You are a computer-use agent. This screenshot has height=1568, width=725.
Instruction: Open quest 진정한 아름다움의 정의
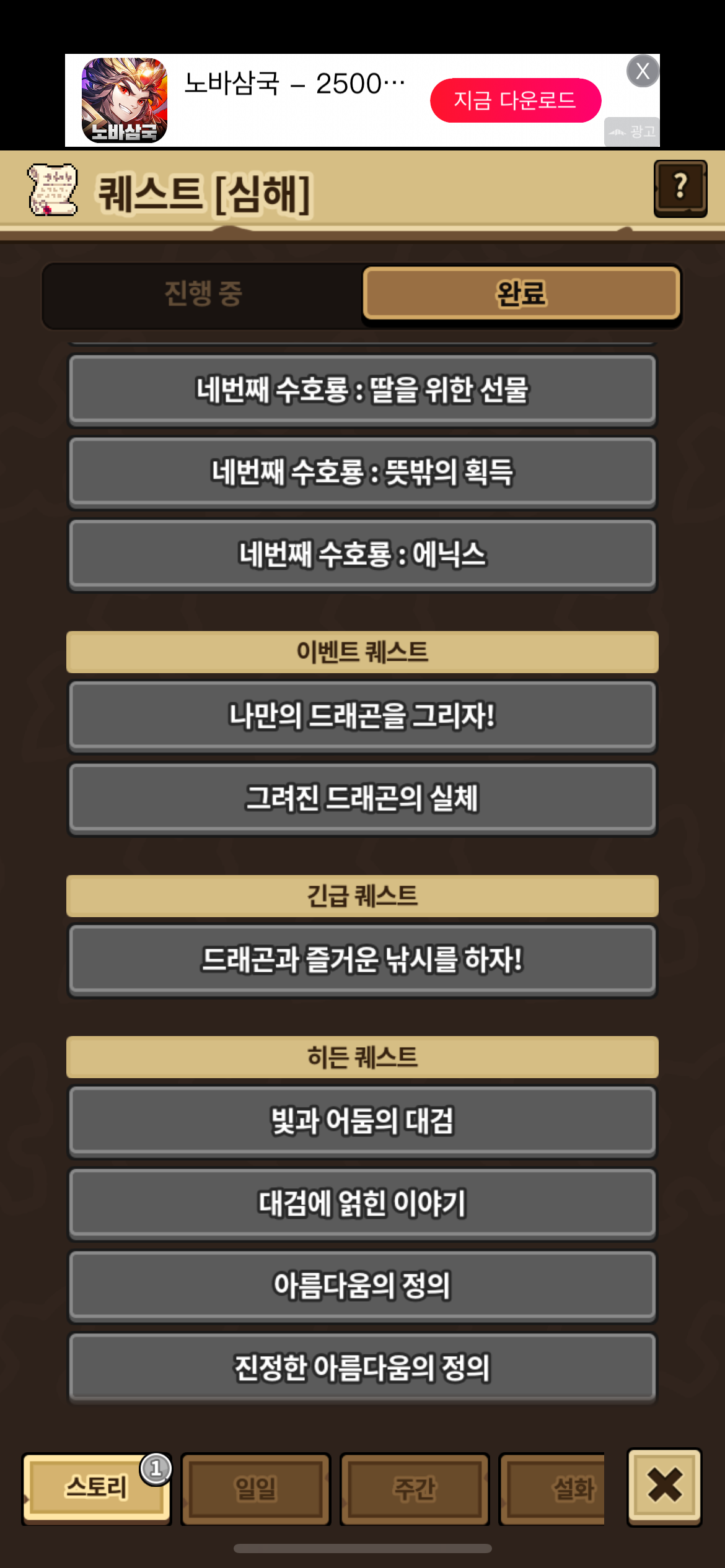(362, 1367)
